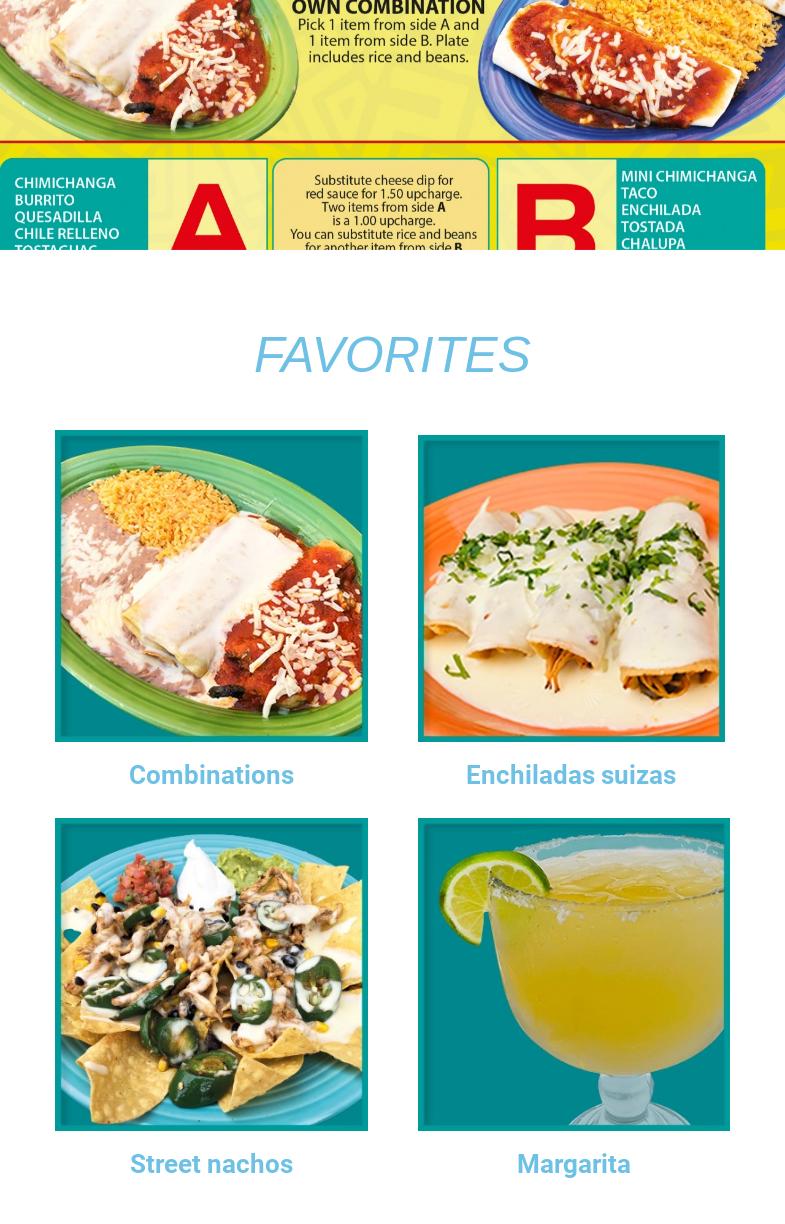Tap the Margarita link

click(x=573, y=1164)
